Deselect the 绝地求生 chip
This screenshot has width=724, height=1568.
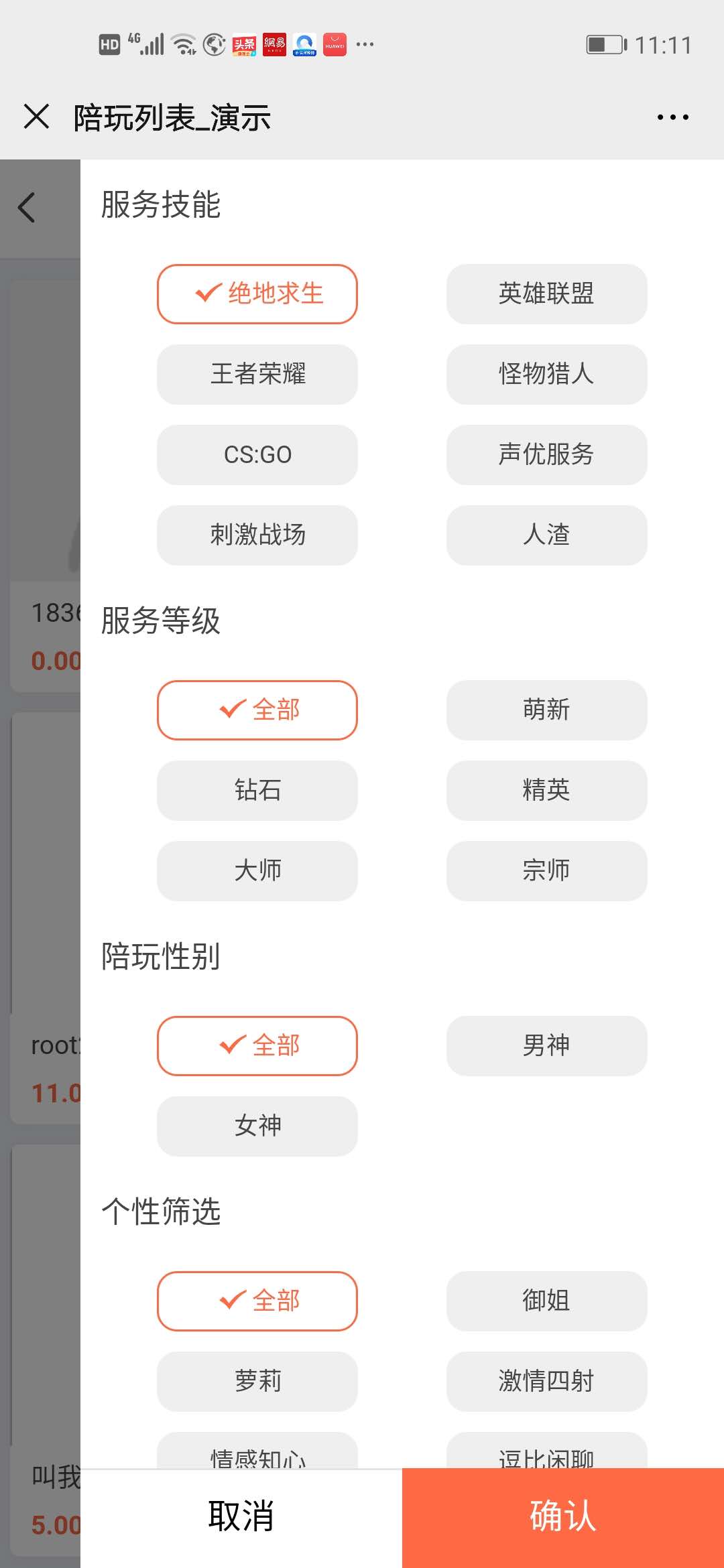257,293
